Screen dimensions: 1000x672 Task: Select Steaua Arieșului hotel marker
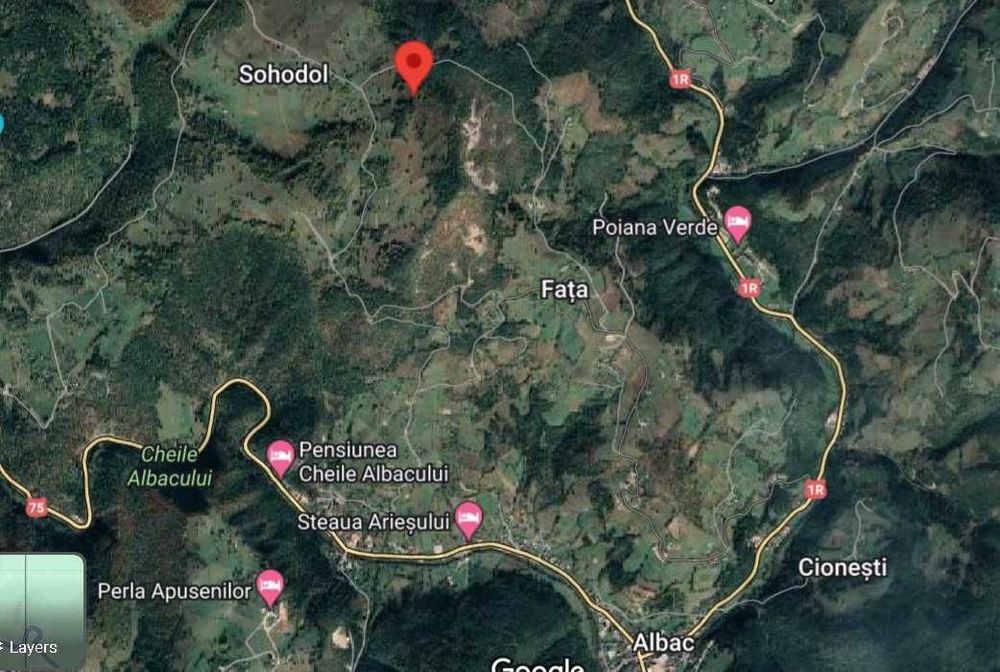pos(468,520)
